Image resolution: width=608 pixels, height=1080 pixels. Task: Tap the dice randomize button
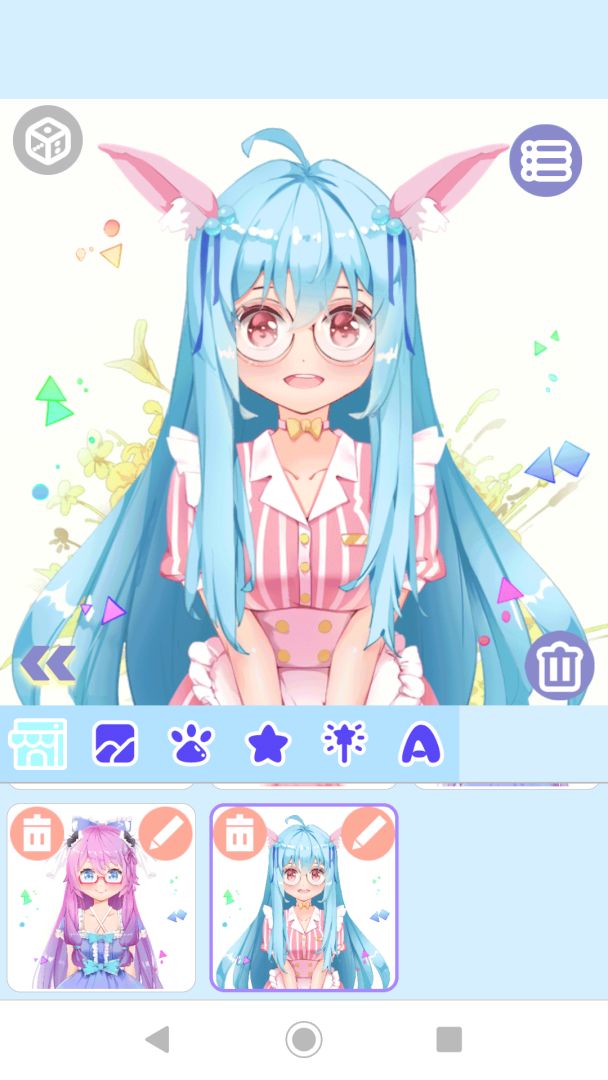pyautogui.click(x=47, y=140)
